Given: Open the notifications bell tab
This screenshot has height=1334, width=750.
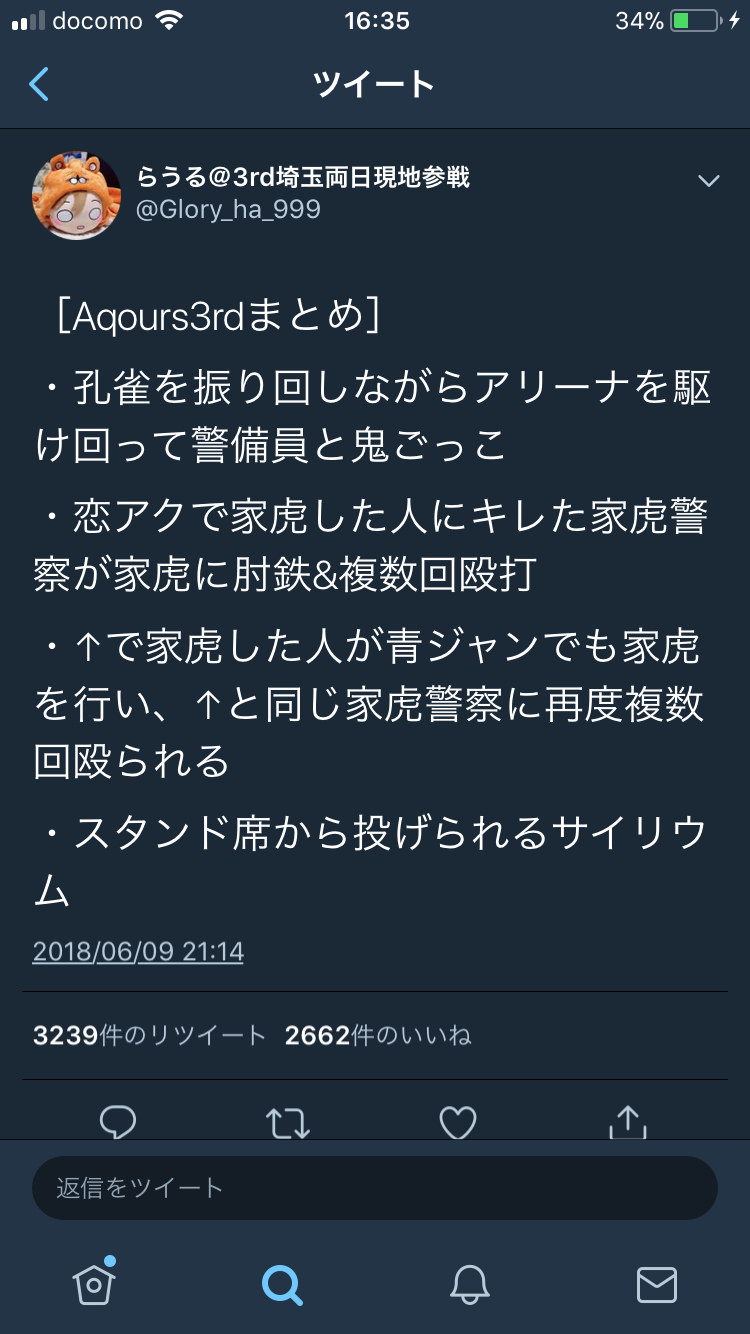Looking at the screenshot, I should 469,1284.
